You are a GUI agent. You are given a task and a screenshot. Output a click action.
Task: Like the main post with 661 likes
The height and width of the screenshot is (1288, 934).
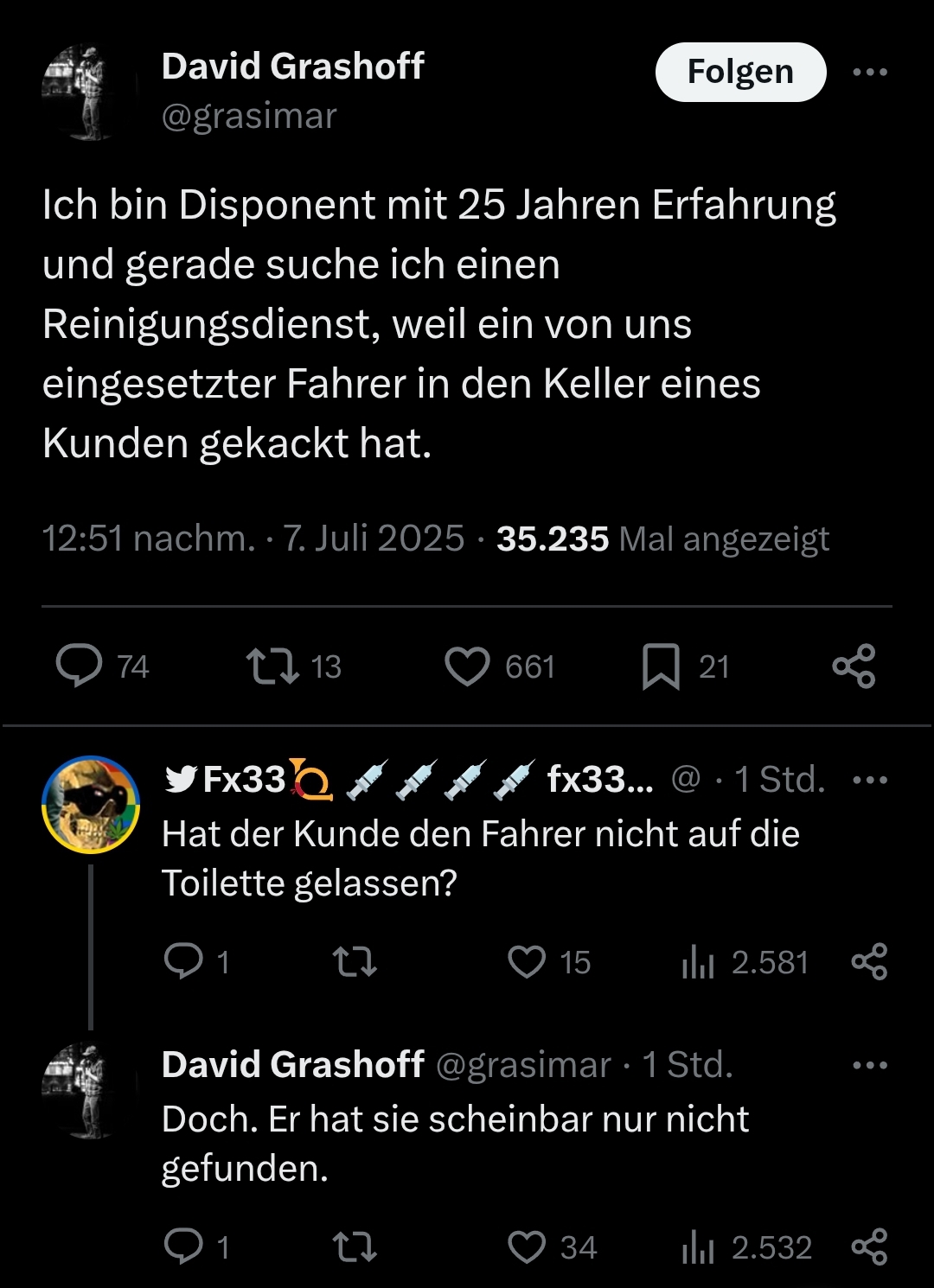click(x=467, y=666)
